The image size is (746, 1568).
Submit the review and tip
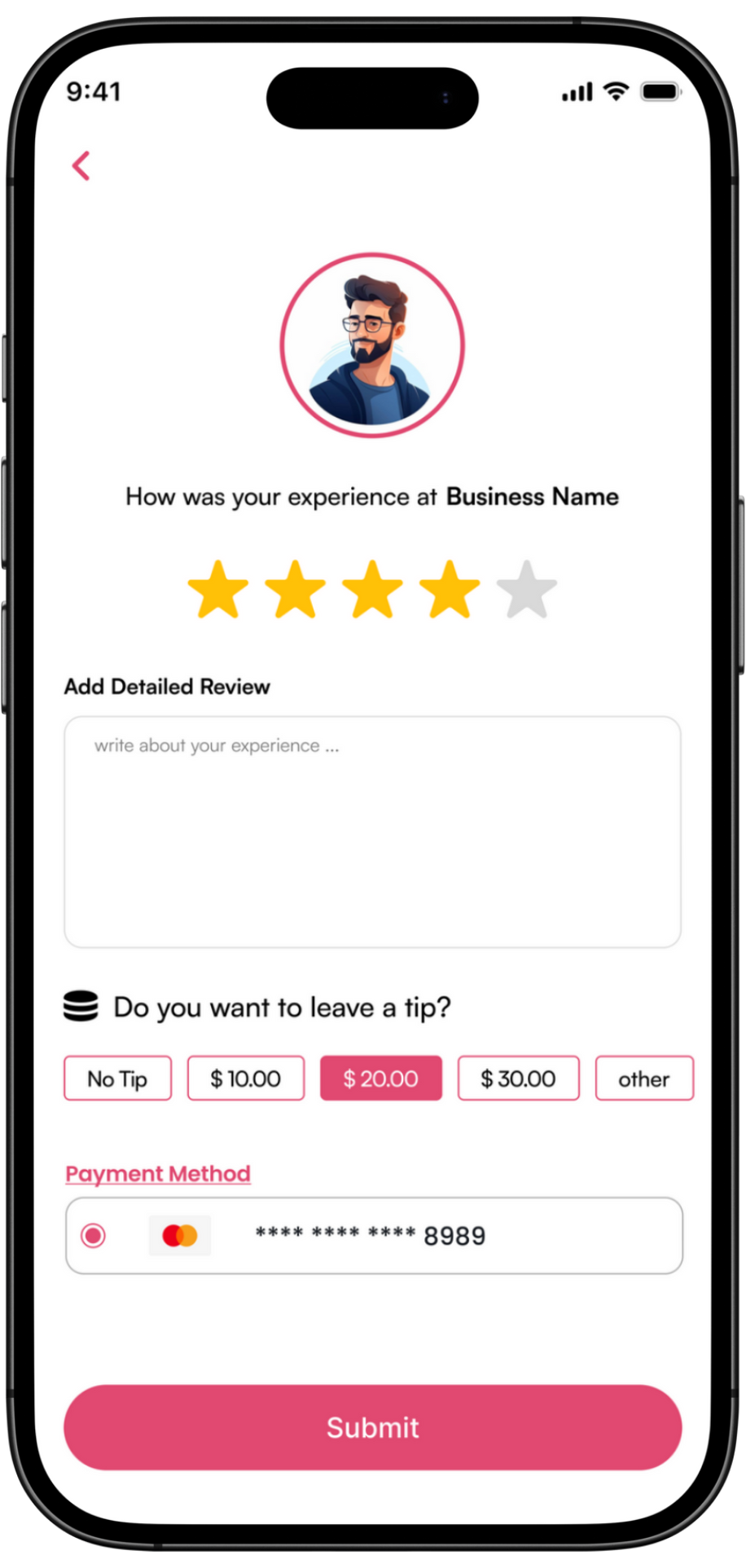click(x=372, y=1427)
